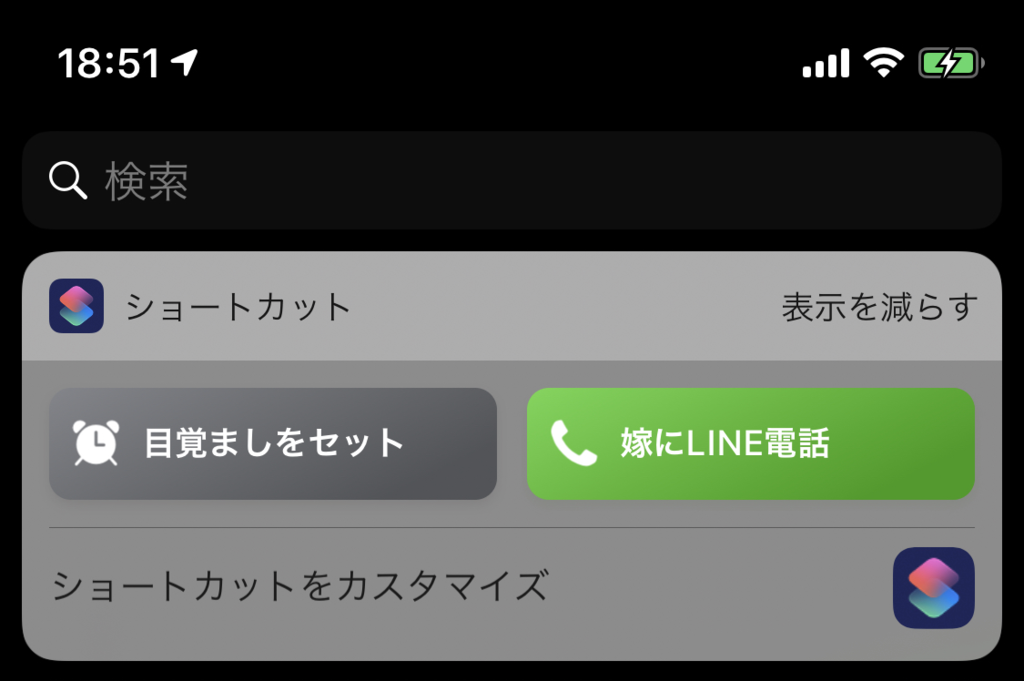Collapse widget with 表示を減らす

click(878, 307)
